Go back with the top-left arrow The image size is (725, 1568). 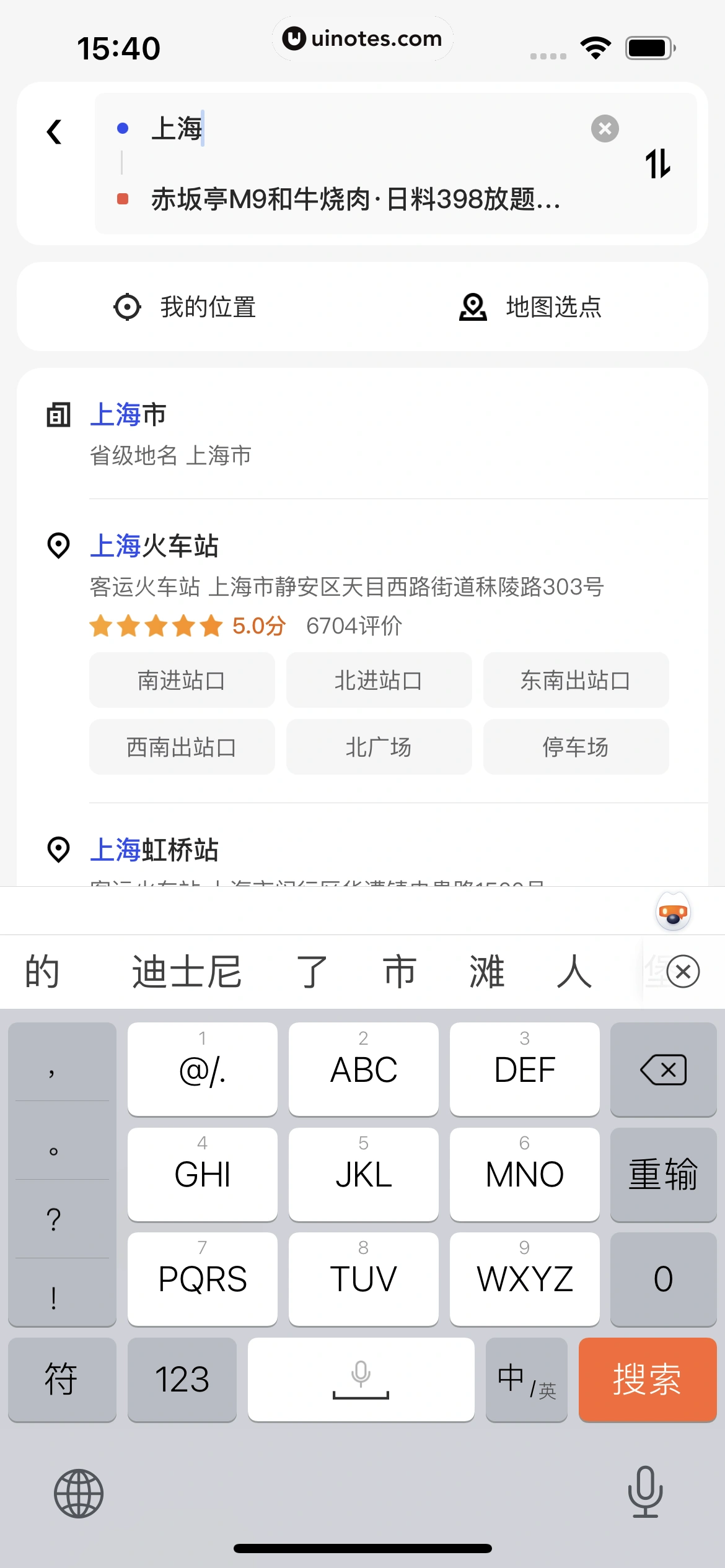click(55, 131)
